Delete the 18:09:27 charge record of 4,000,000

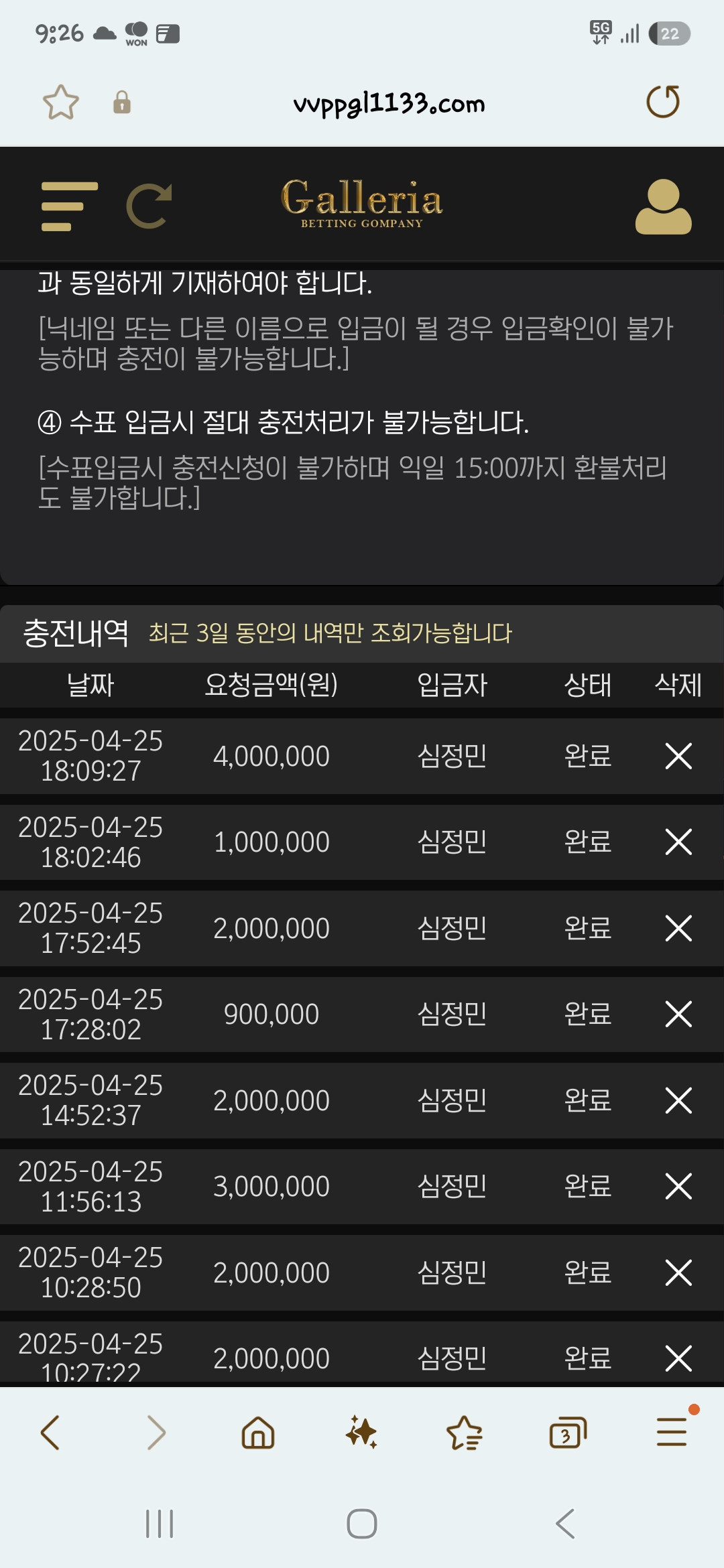coord(678,756)
